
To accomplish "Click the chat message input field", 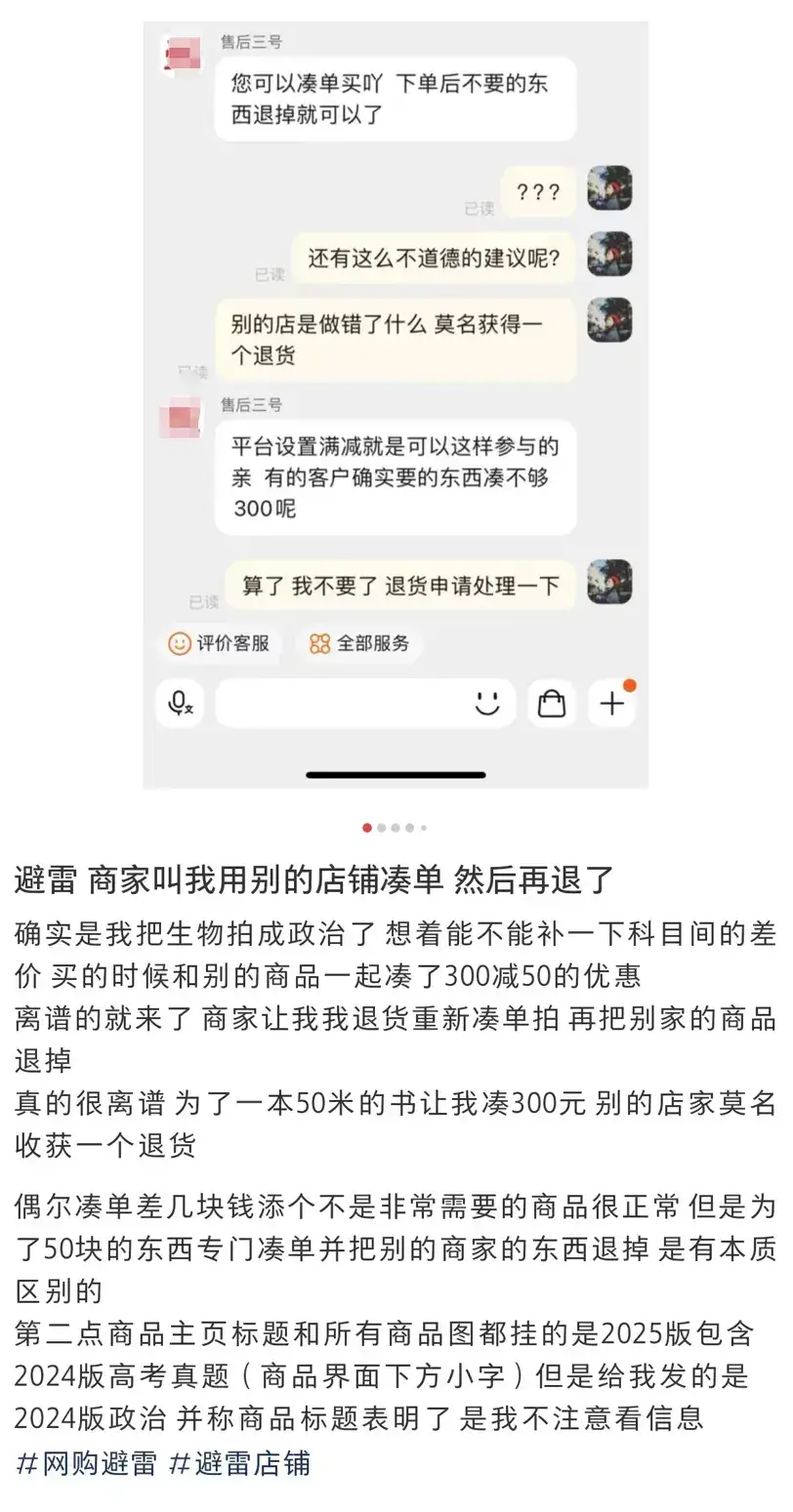I will 361,703.
